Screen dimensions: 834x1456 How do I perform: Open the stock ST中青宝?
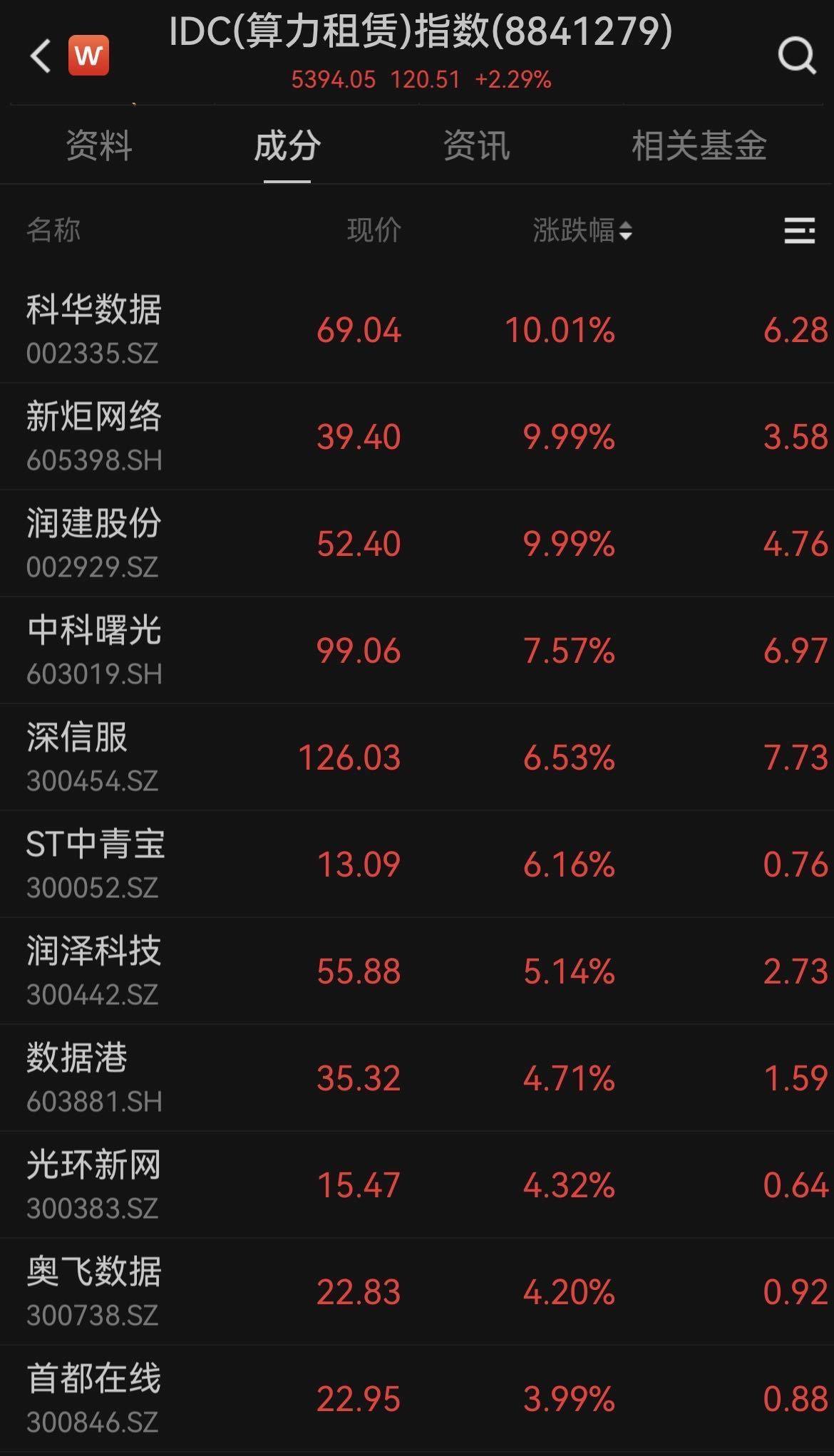coord(417,864)
